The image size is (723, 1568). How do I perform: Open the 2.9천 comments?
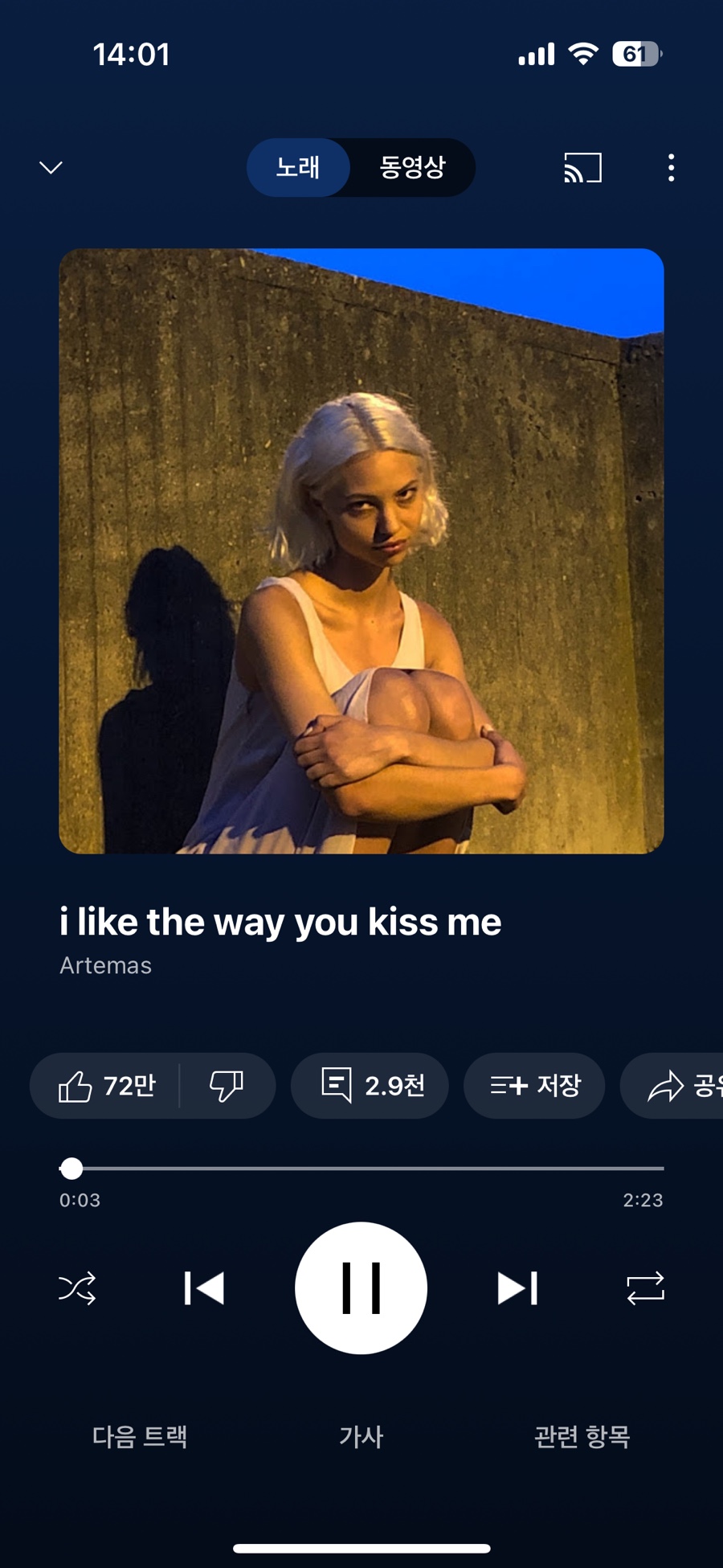pyautogui.click(x=370, y=1086)
